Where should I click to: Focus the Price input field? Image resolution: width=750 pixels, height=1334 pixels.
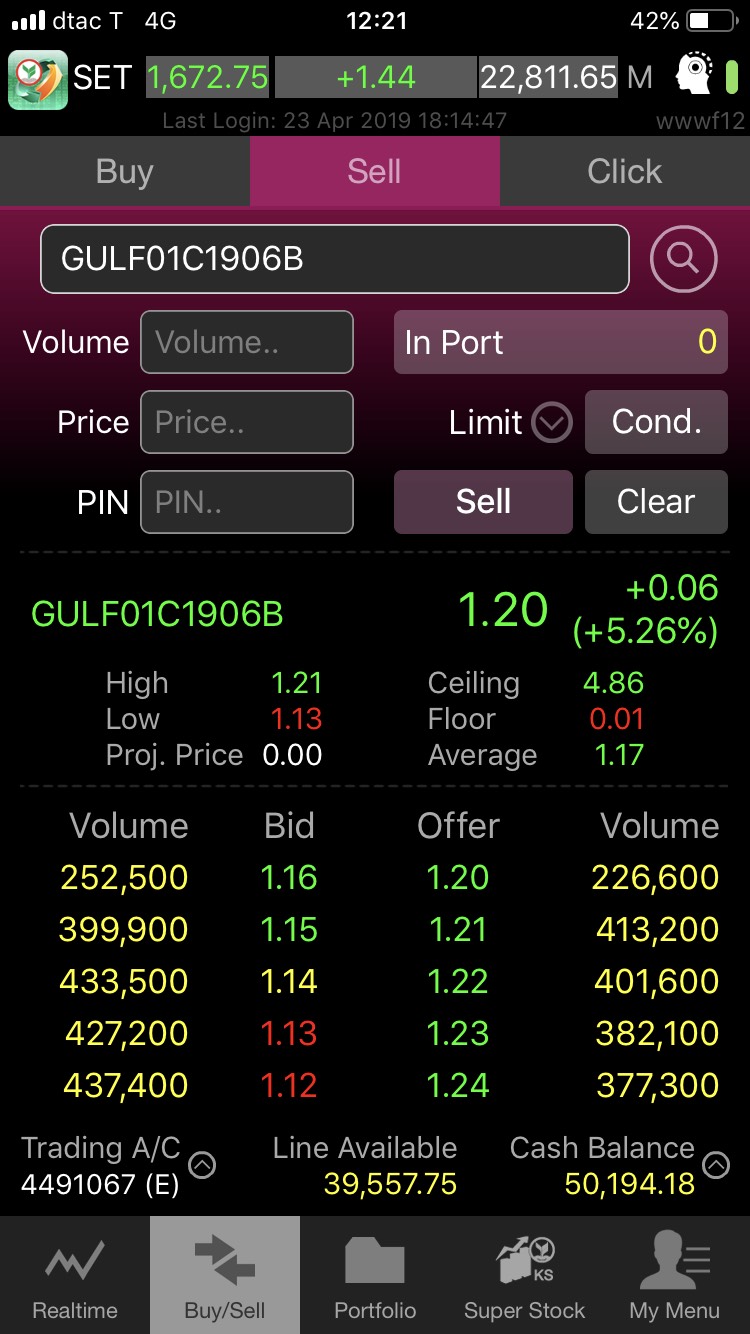pyautogui.click(x=247, y=422)
